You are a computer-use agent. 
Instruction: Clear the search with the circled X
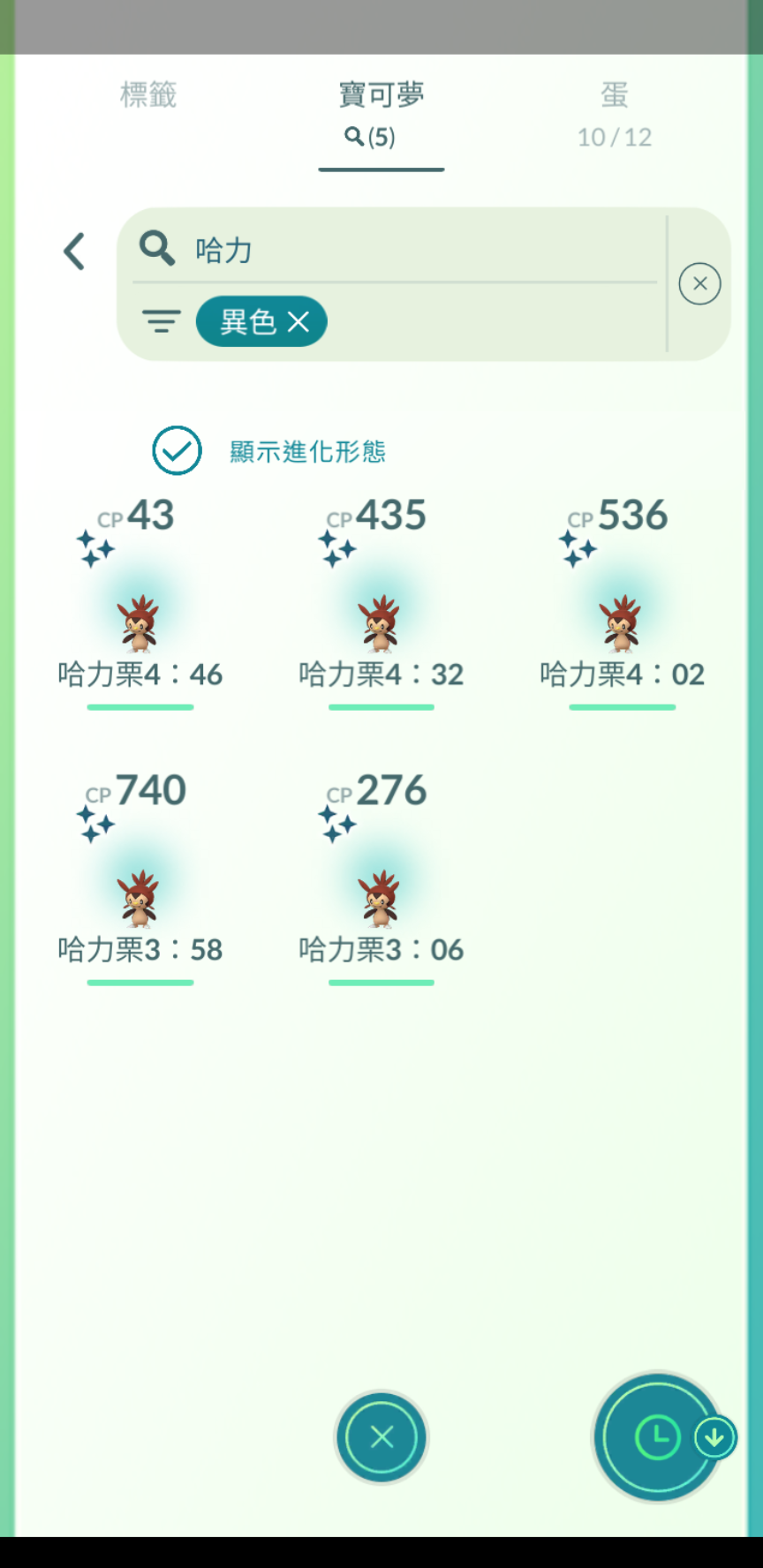tap(699, 284)
